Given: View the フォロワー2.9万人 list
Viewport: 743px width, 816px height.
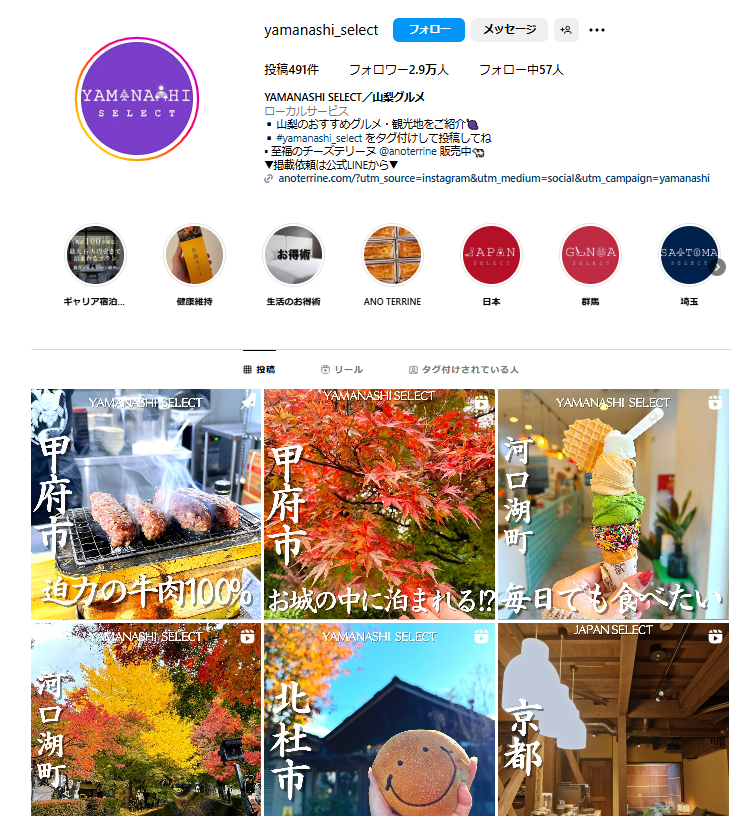Looking at the screenshot, I should pos(398,70).
